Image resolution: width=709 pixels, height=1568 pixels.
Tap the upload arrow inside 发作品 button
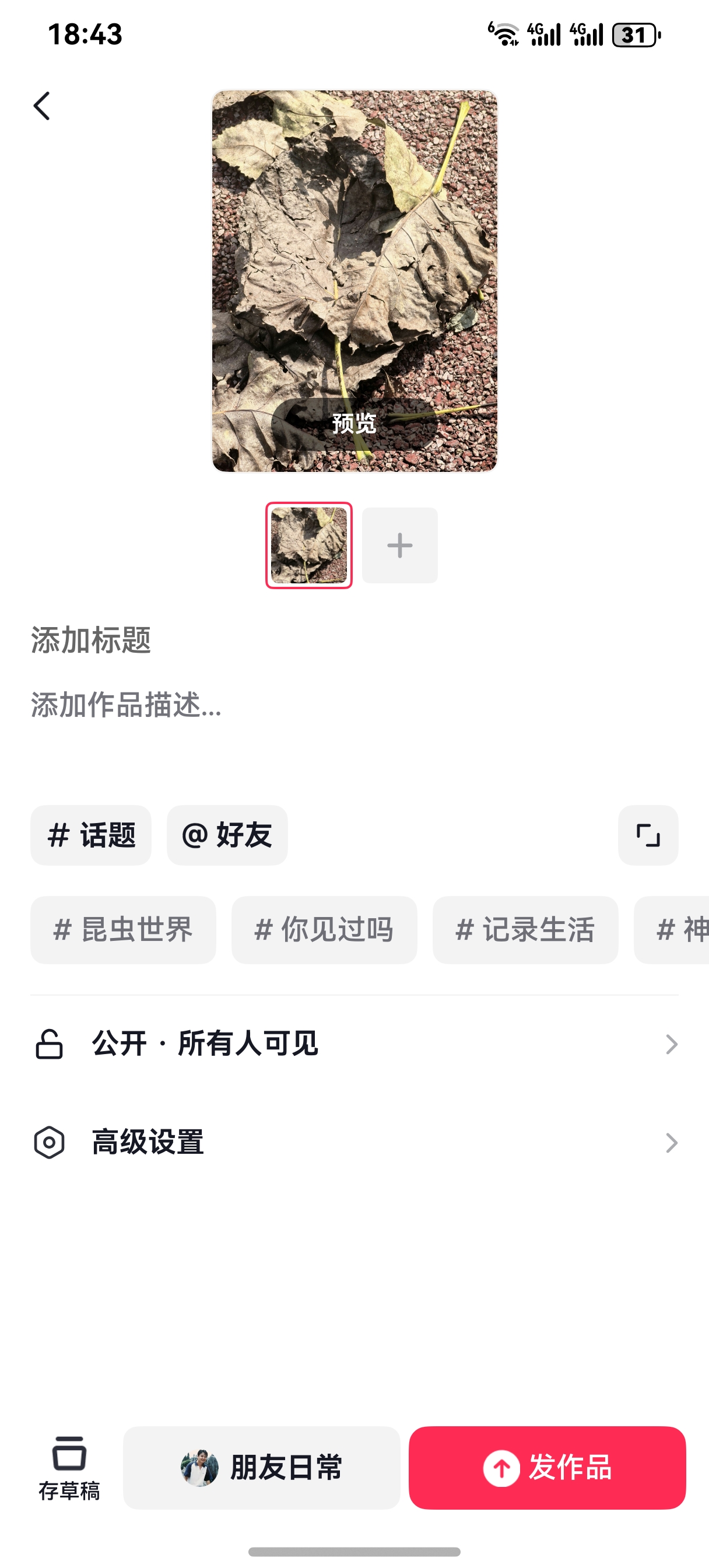click(x=500, y=1469)
